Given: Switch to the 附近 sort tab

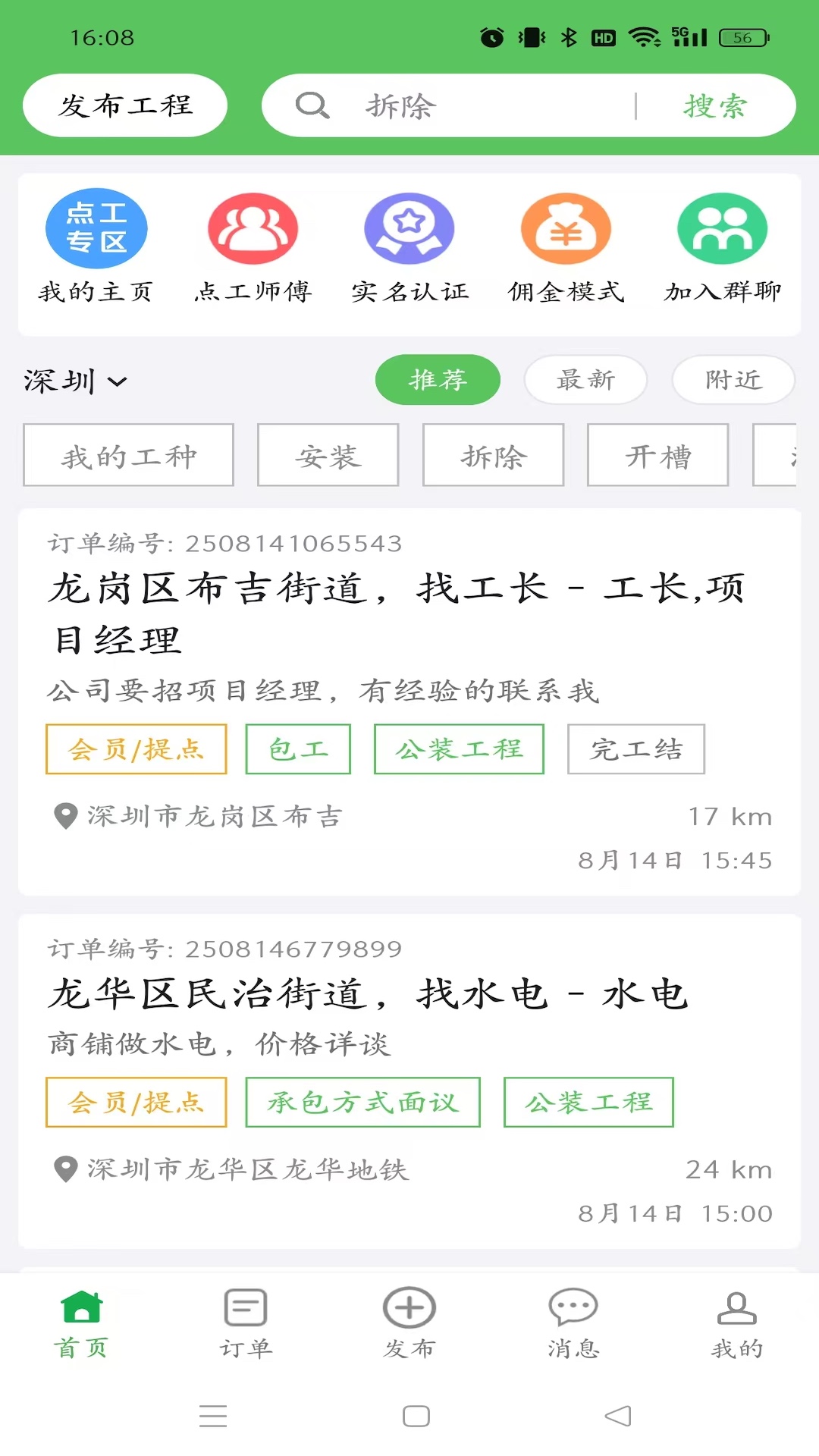Looking at the screenshot, I should pos(733,380).
